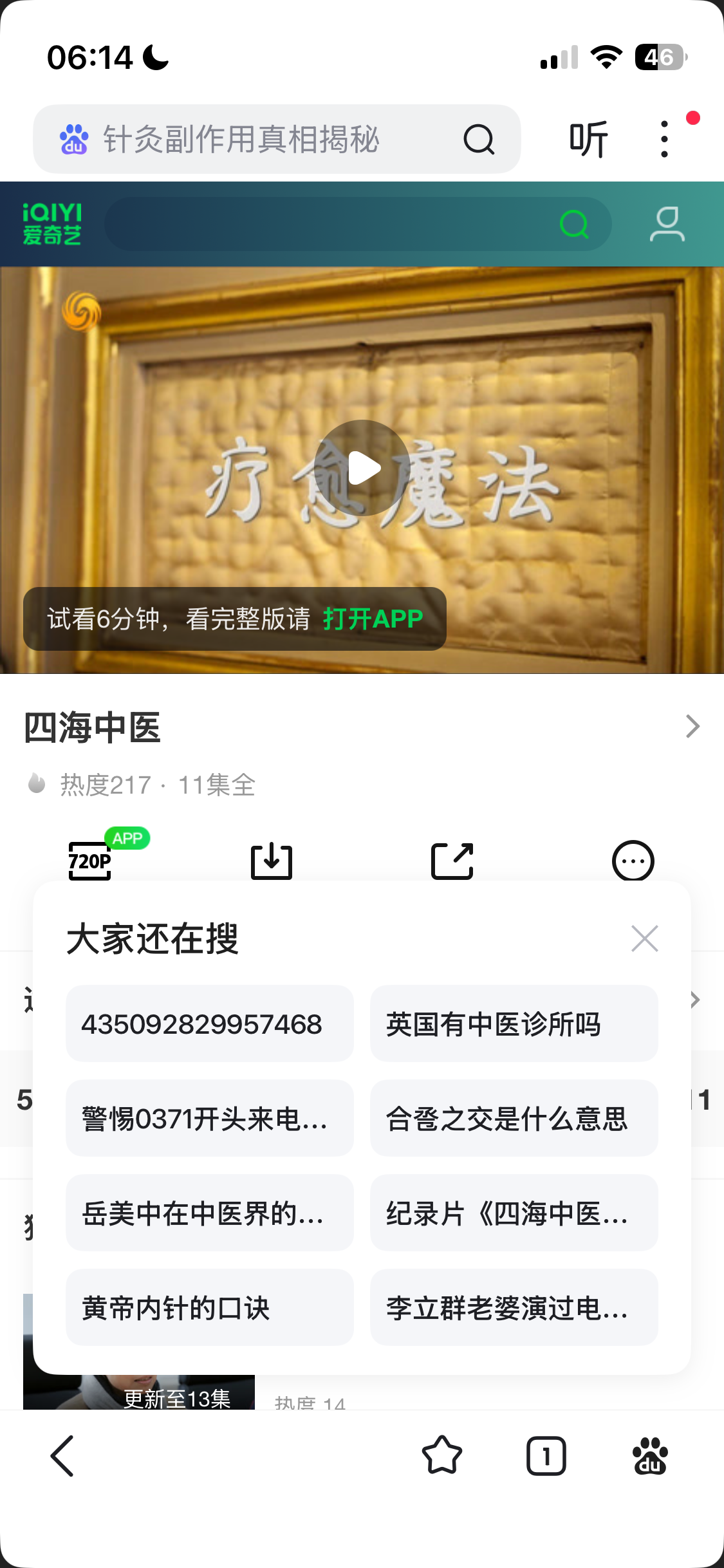Open the circular more-options icon
Image resolution: width=724 pixels, height=1568 pixels.
tap(633, 861)
